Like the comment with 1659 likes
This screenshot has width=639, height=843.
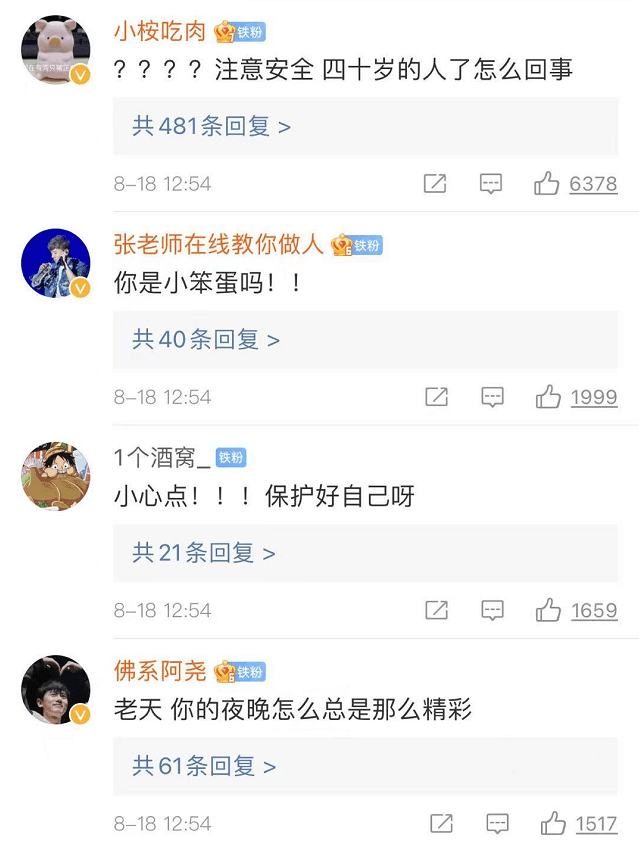point(549,610)
